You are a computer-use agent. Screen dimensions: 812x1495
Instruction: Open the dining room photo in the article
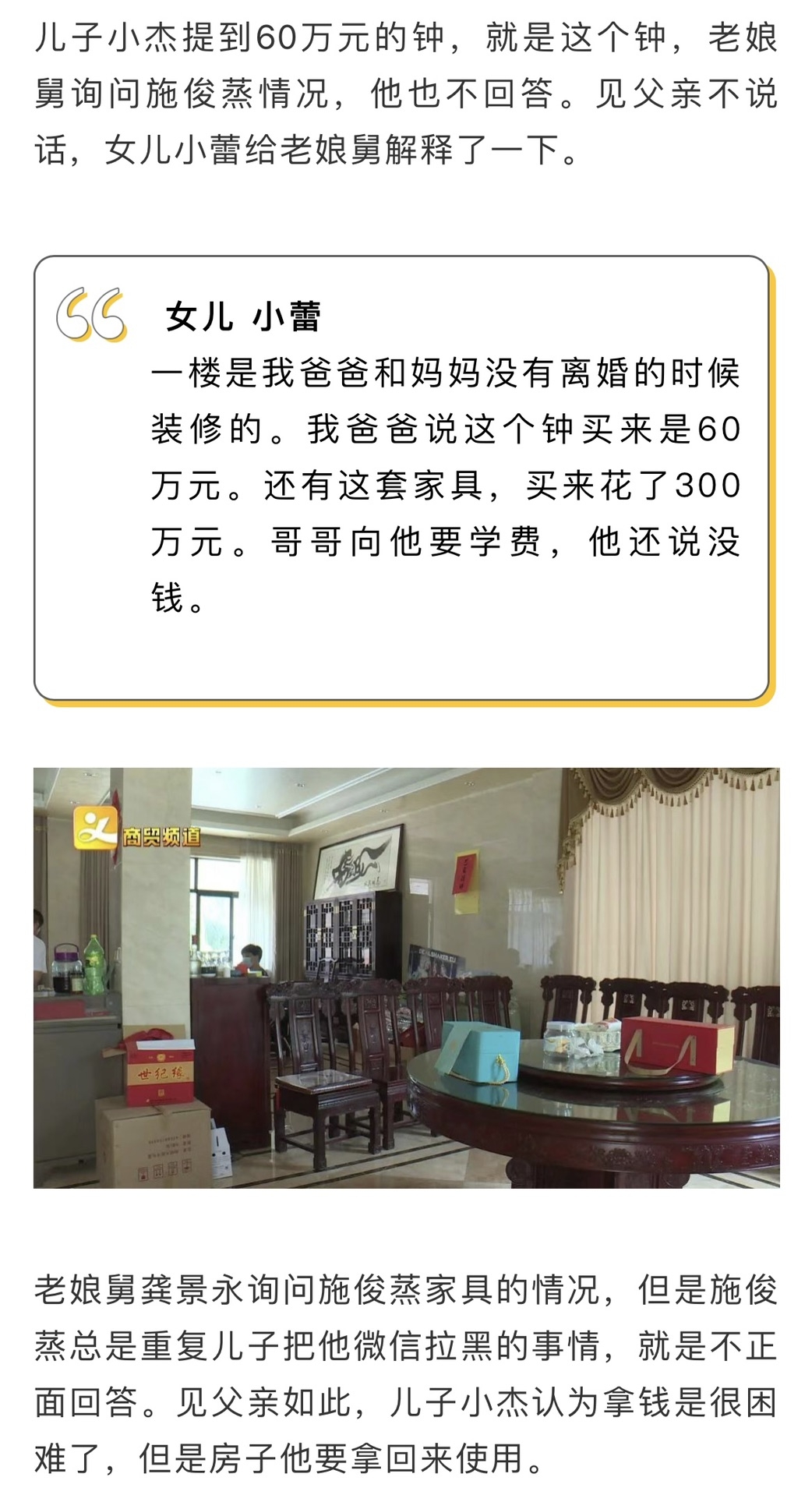(406, 977)
